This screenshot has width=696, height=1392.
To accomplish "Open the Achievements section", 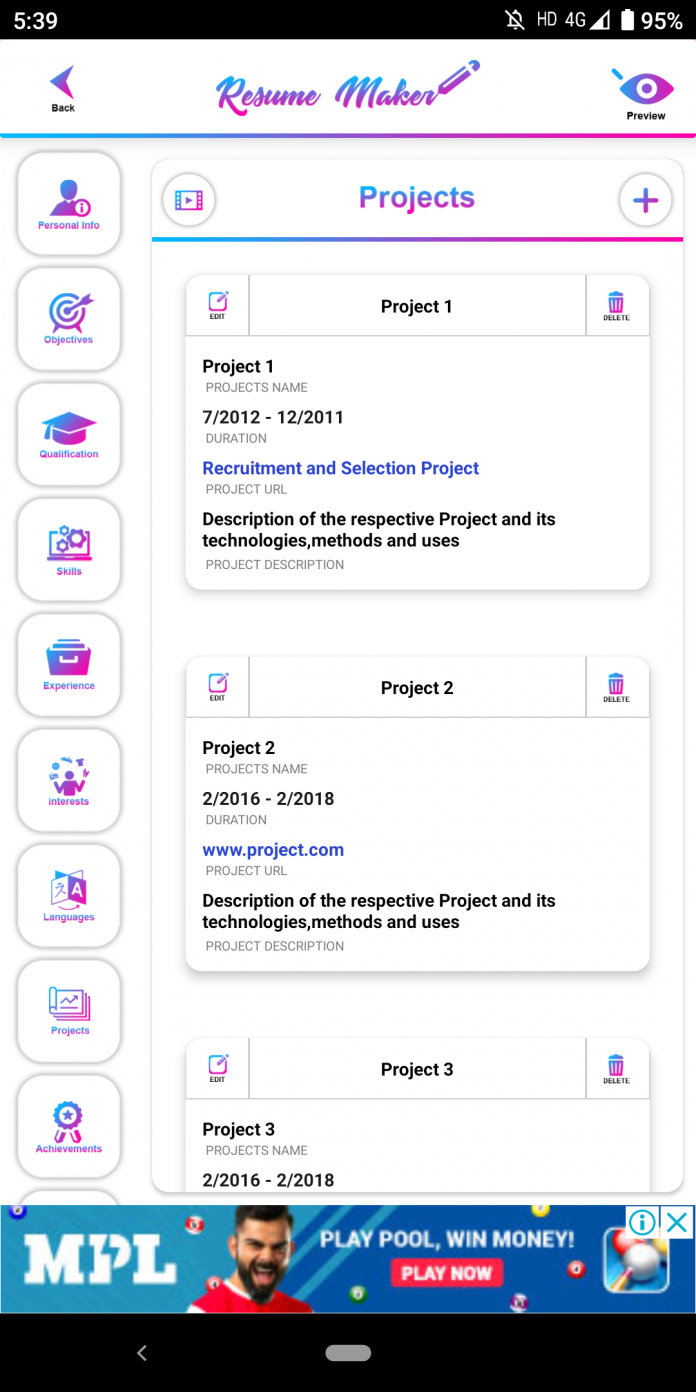I will click(x=69, y=1126).
